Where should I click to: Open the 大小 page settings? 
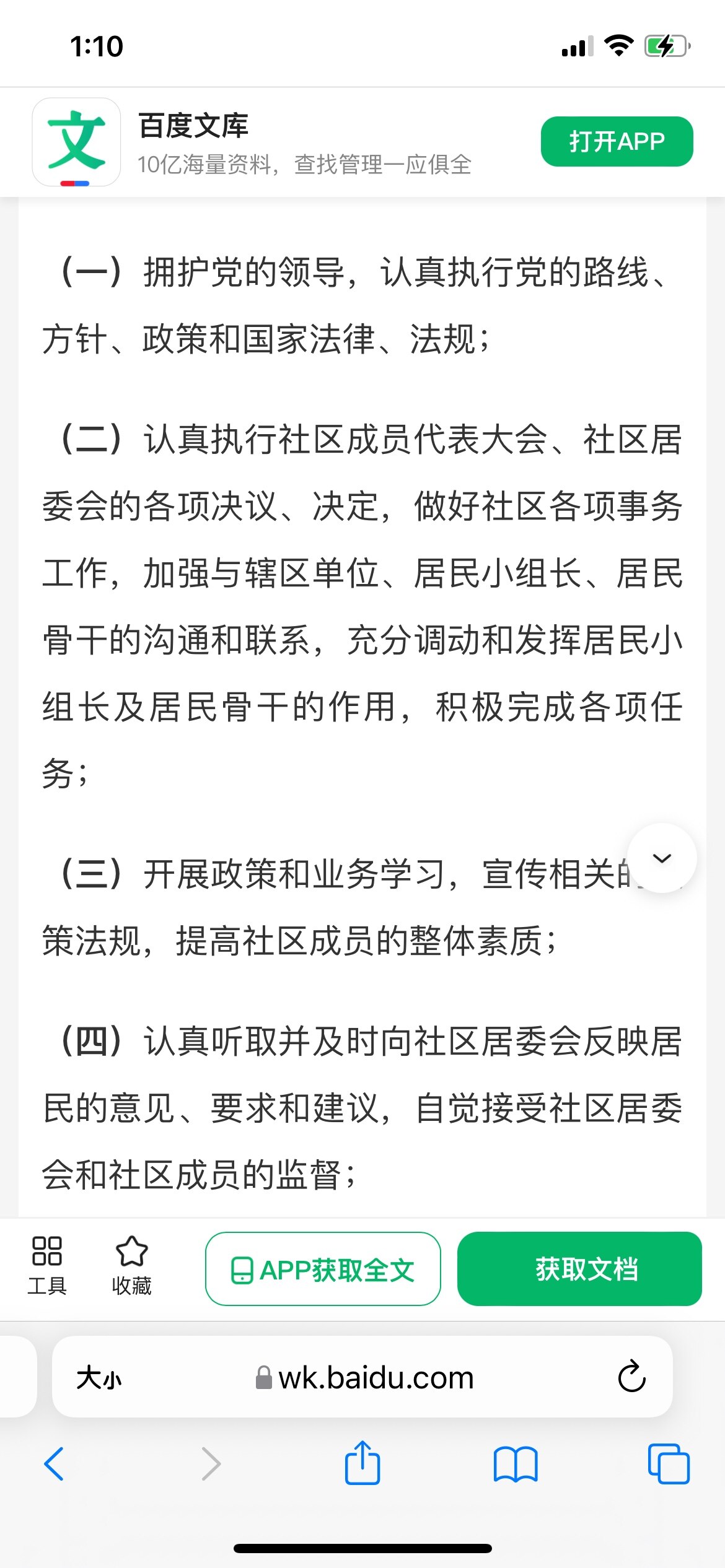(99, 1379)
